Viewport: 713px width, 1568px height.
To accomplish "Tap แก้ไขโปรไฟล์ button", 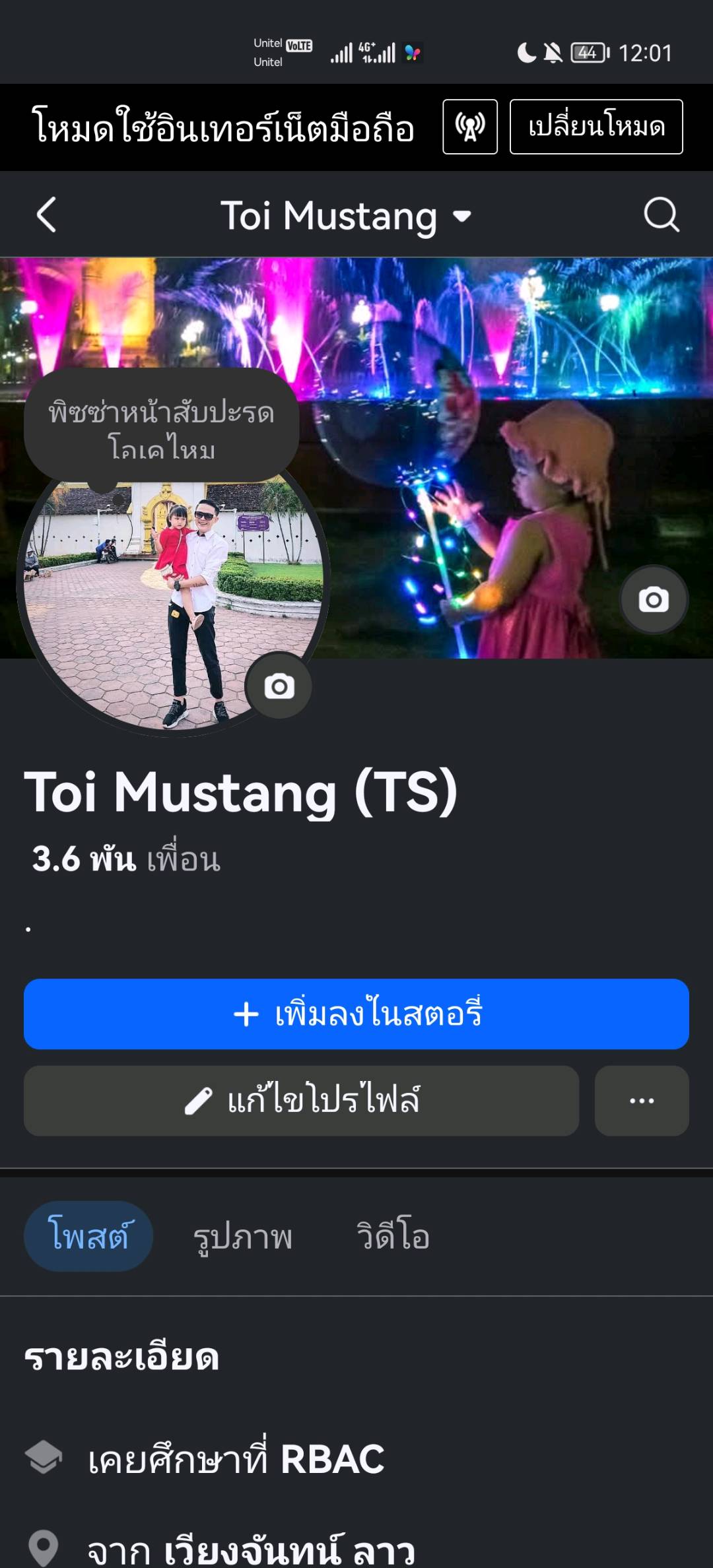I will (x=301, y=1101).
